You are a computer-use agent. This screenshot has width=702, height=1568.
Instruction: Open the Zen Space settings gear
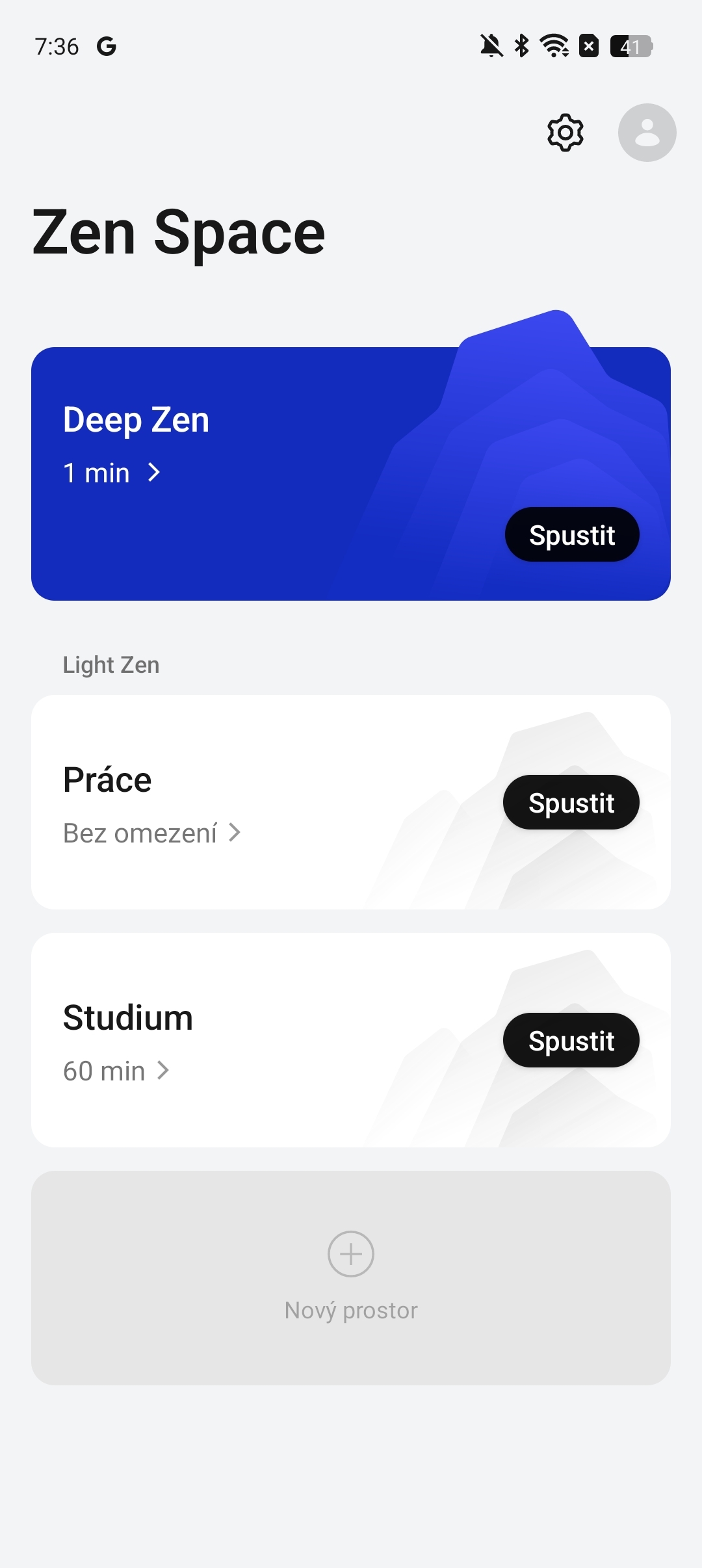tap(564, 133)
